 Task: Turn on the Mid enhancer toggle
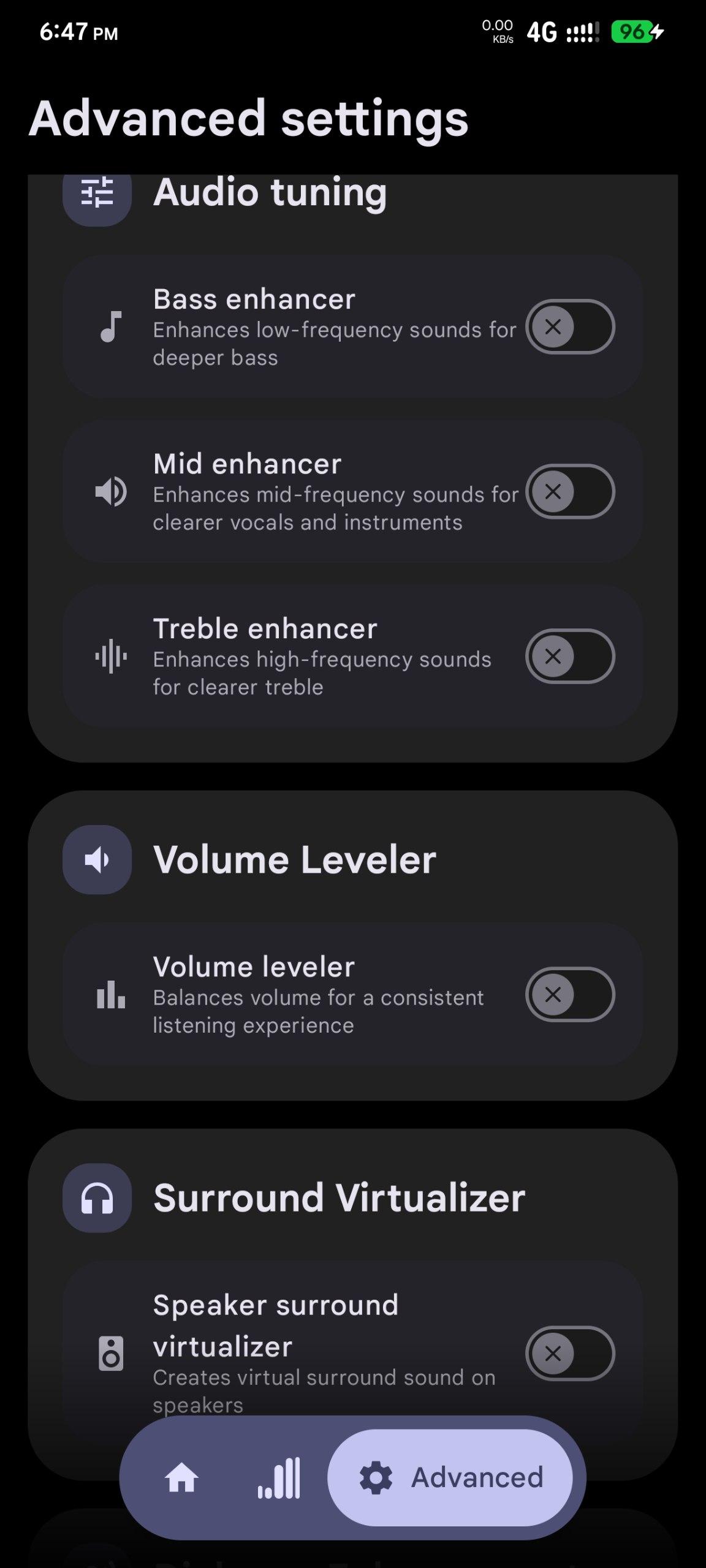[x=570, y=491]
